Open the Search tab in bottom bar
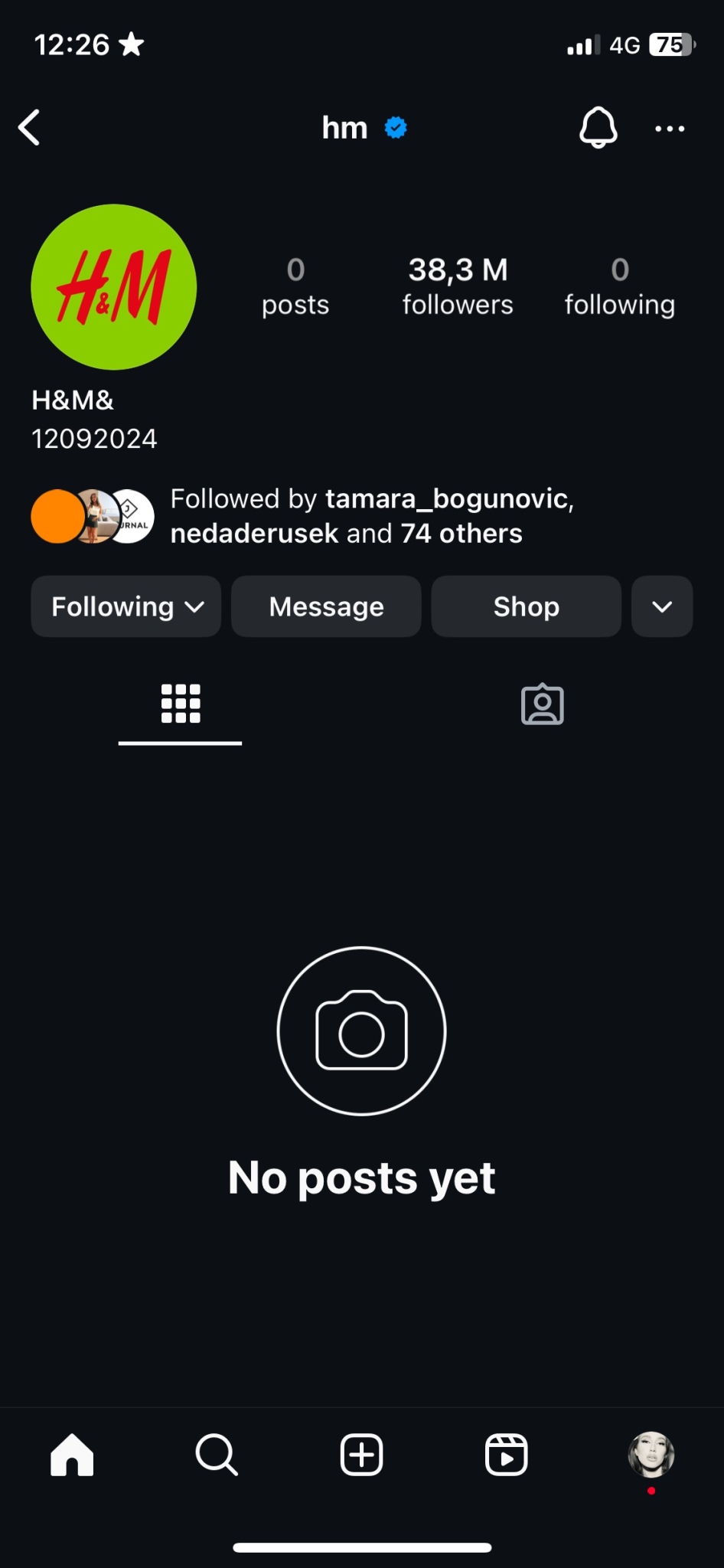 coord(217,1455)
